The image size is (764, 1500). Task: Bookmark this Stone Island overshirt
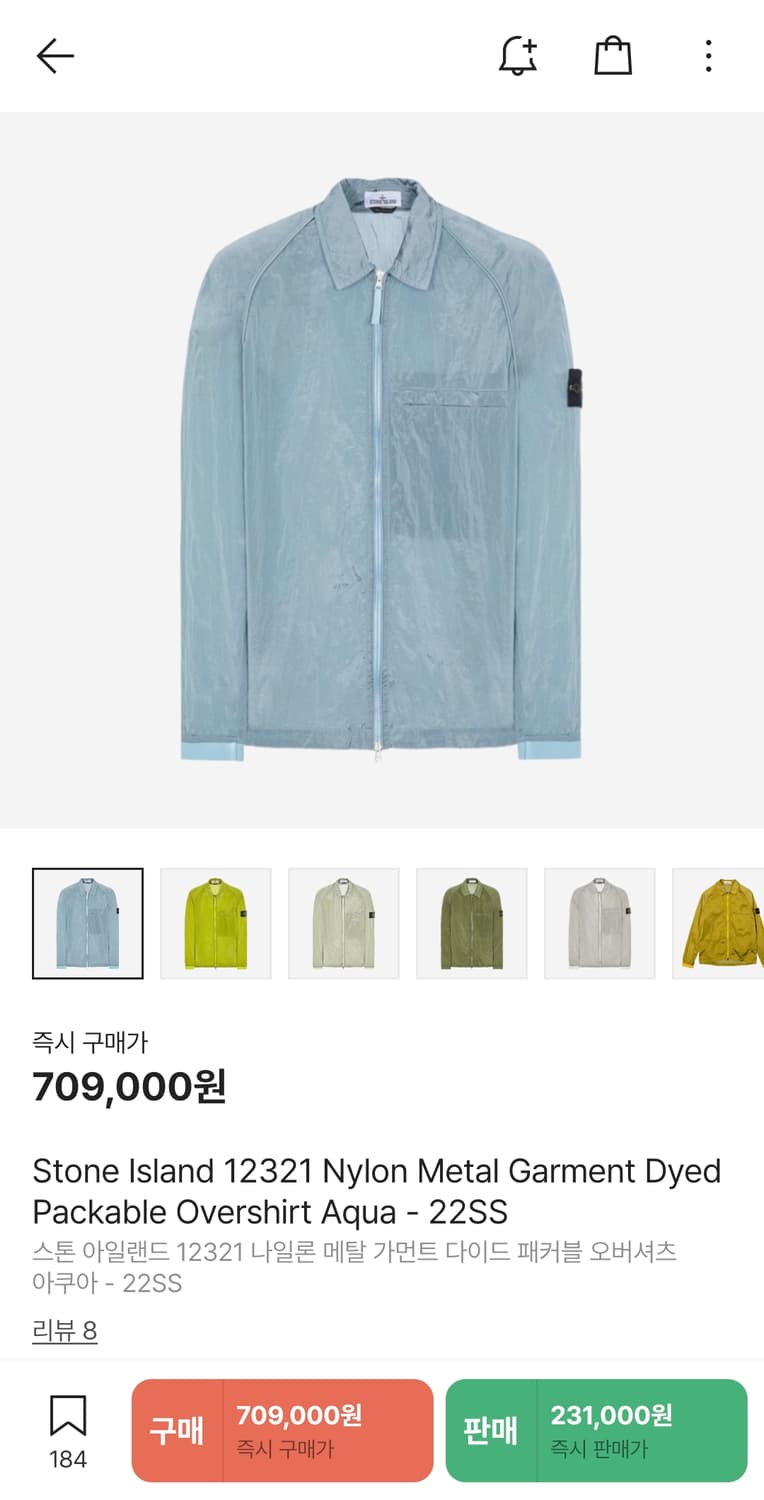pos(68,1430)
